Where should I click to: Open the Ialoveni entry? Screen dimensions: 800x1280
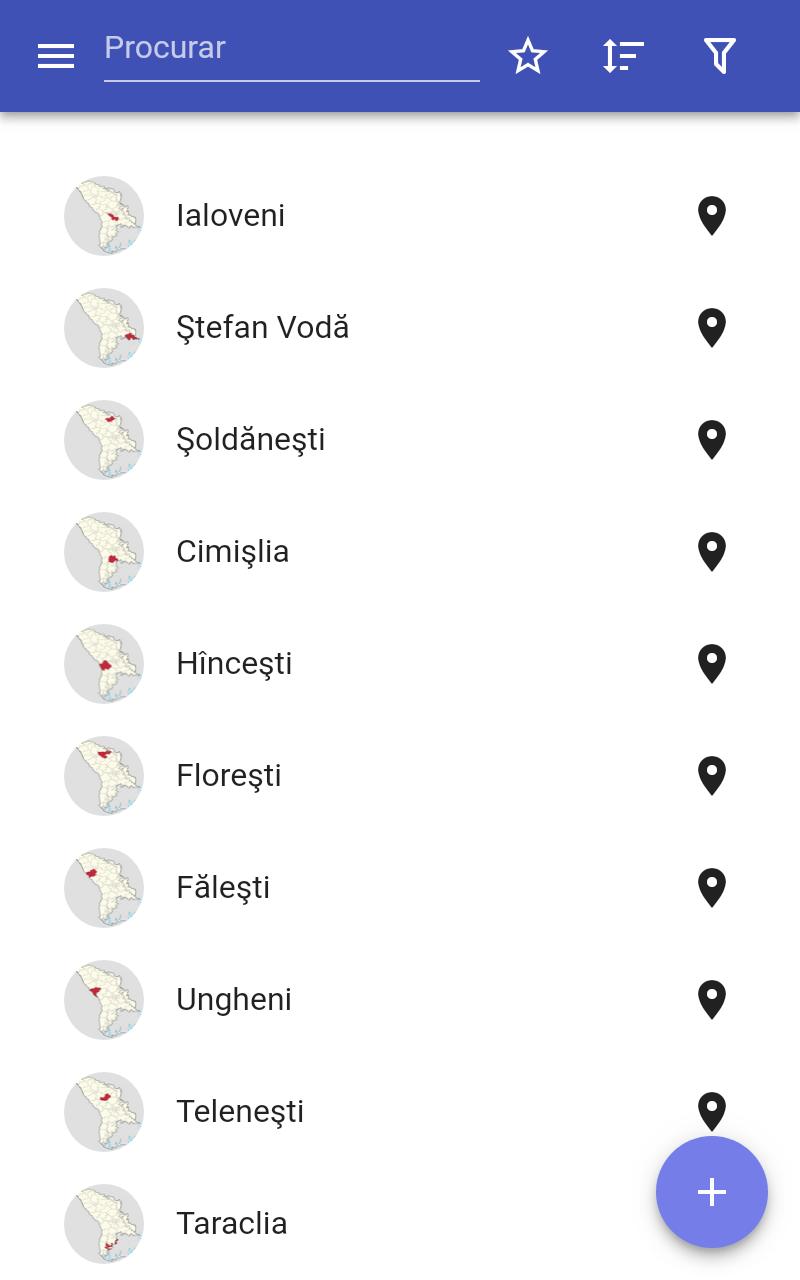point(400,216)
